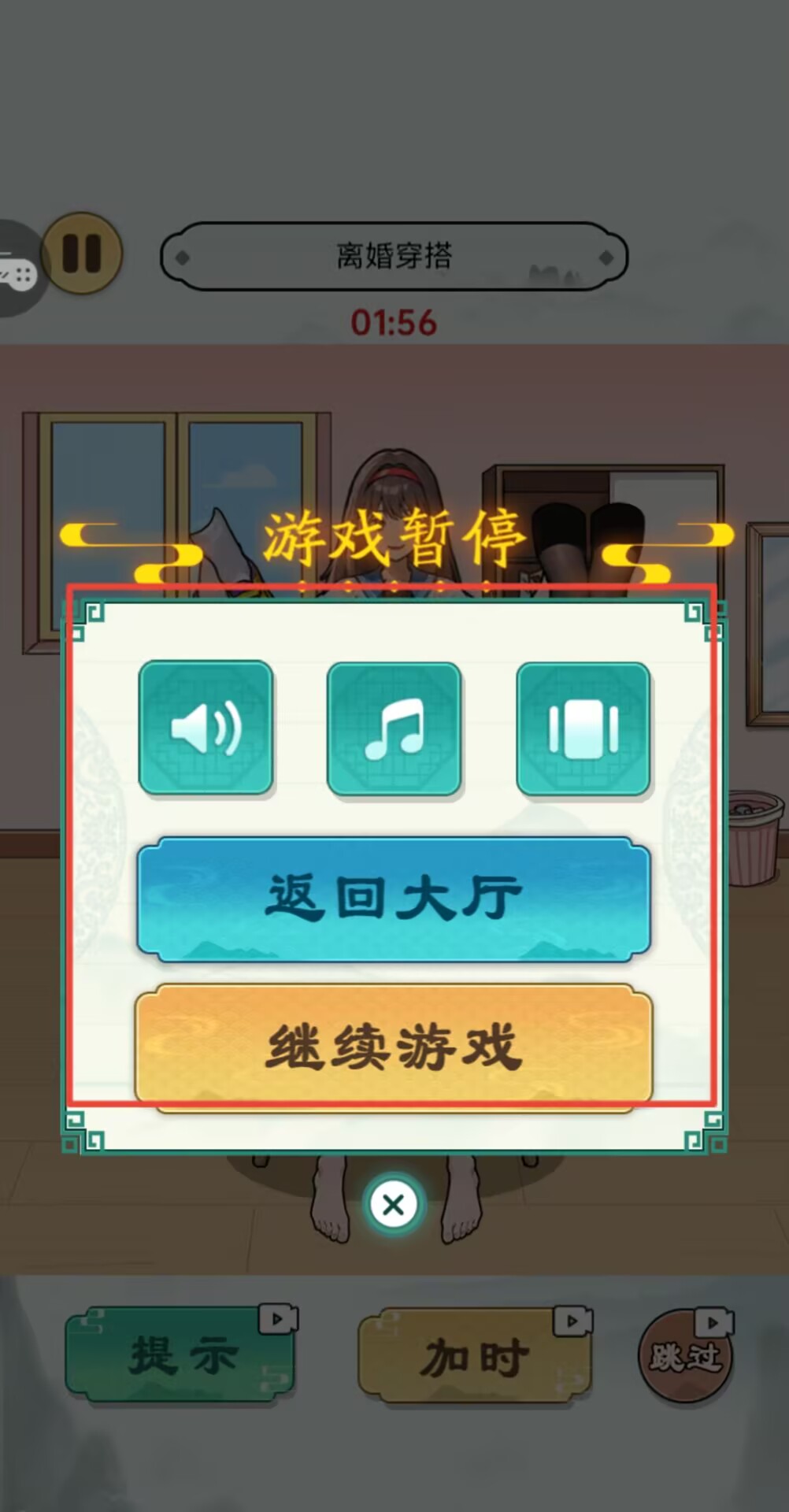The image size is (789, 1512).
Task: Toggle the sound effects speaker button
Action: (206, 728)
